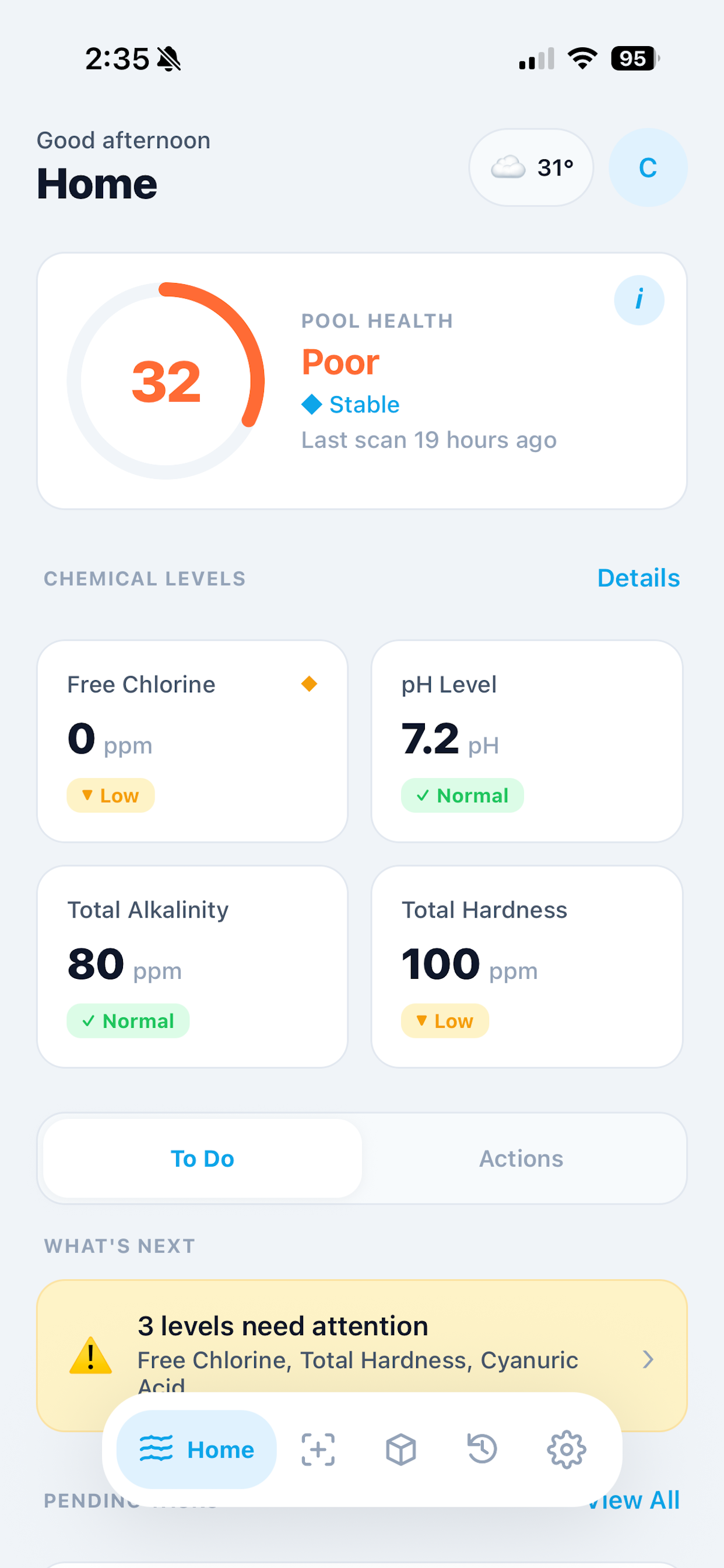Viewport: 724px width, 1568px height.
Task: Tap the weather cloud icon showing 31 degrees
Action: 509,167
